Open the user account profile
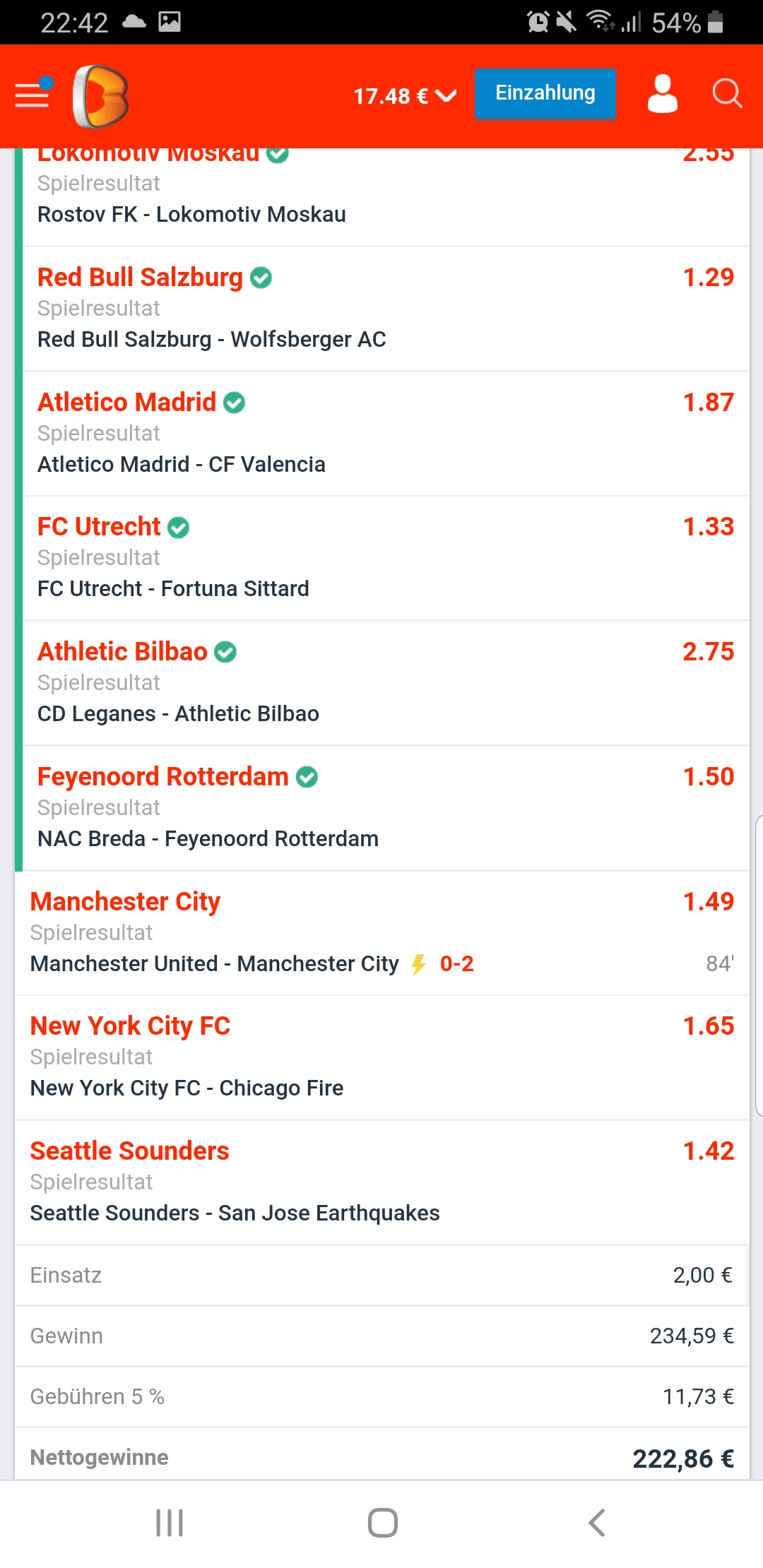This screenshot has height=1568, width=763. point(662,94)
